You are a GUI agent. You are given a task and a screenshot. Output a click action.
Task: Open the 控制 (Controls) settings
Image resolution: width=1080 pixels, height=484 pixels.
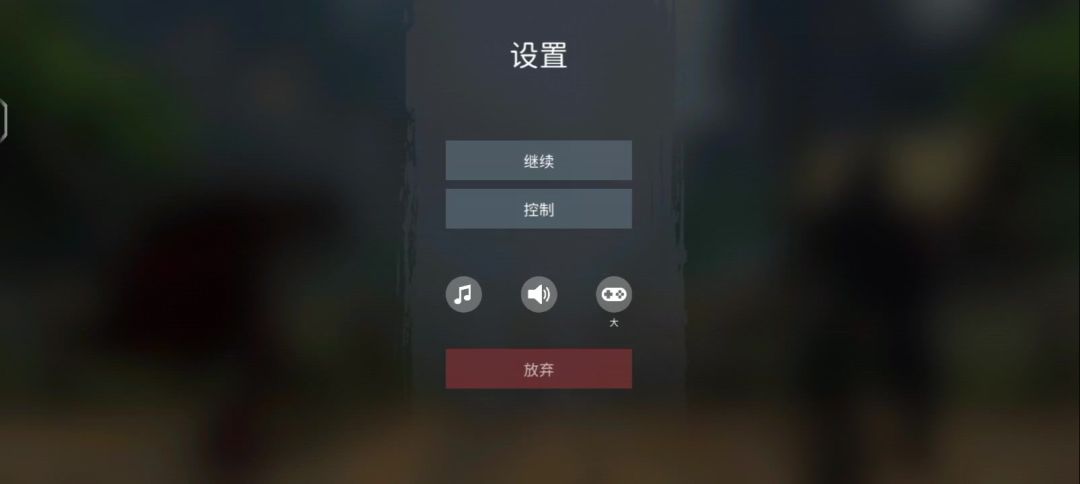538,209
